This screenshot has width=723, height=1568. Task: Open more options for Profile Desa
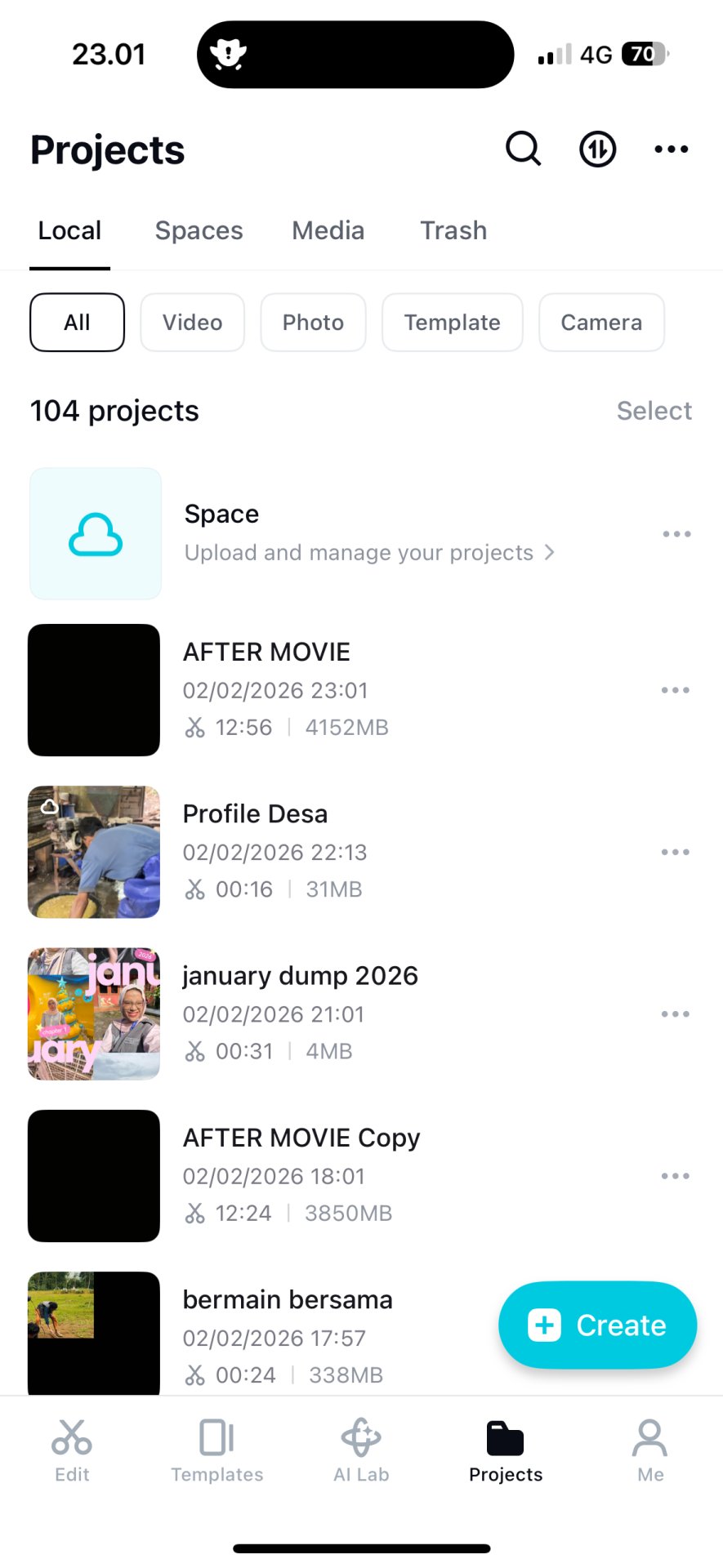pos(676,852)
